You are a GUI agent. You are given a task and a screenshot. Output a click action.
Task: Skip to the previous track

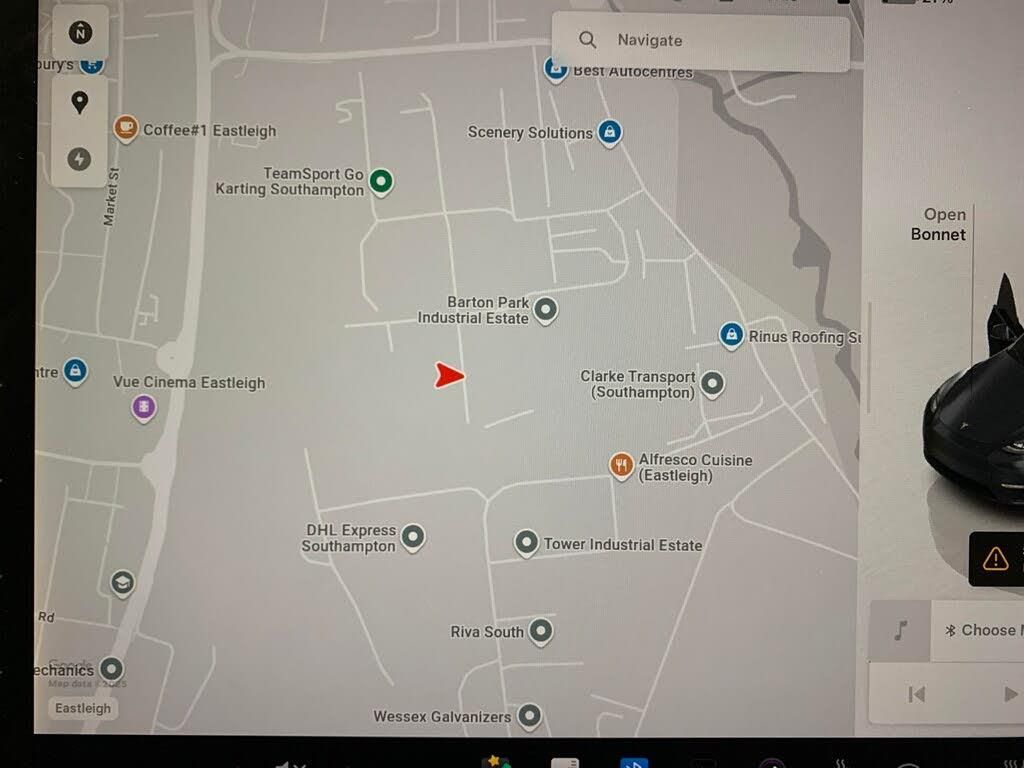click(x=916, y=694)
